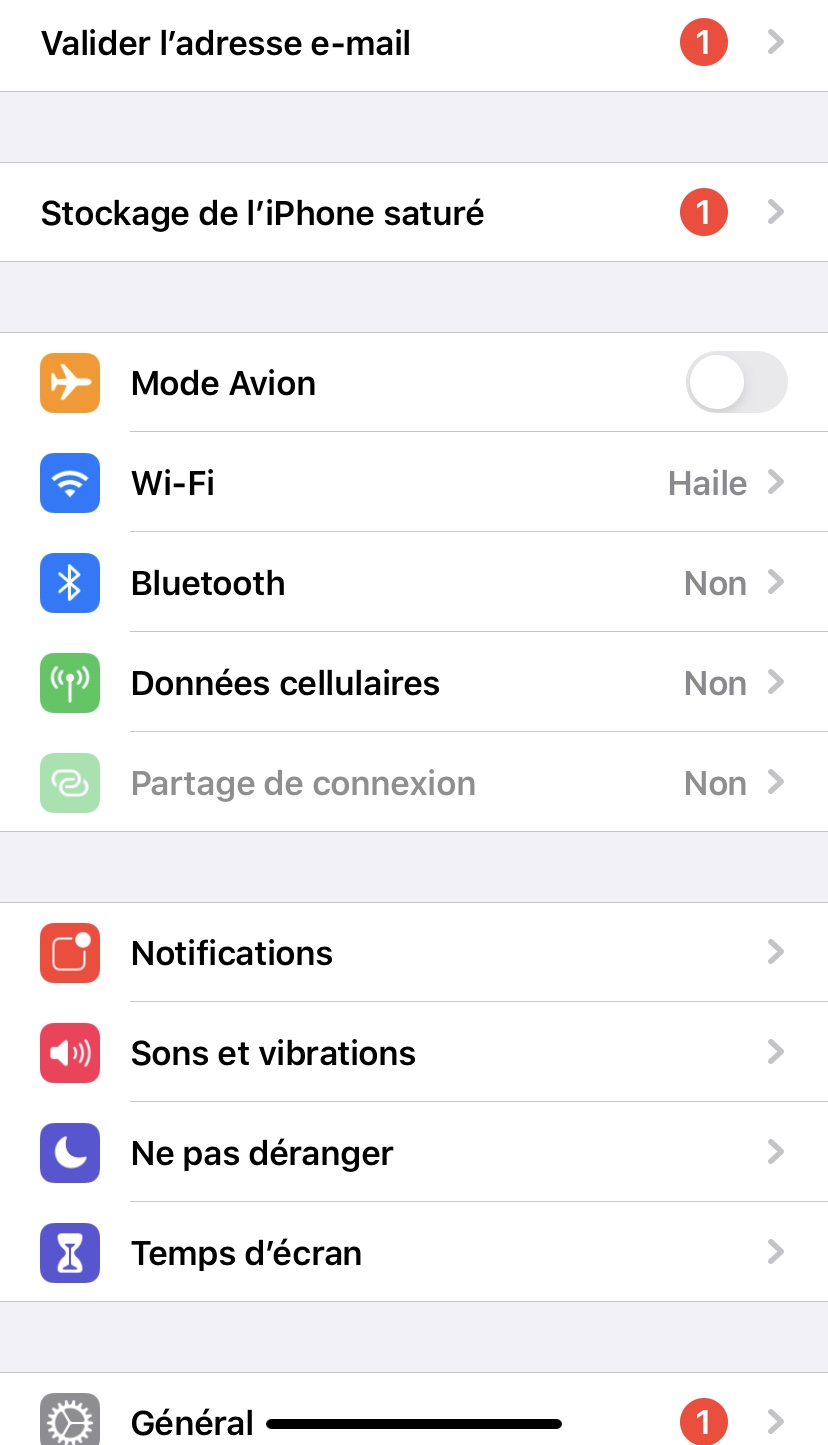Open Notifications settings
The width and height of the screenshot is (828, 1445).
click(x=414, y=953)
